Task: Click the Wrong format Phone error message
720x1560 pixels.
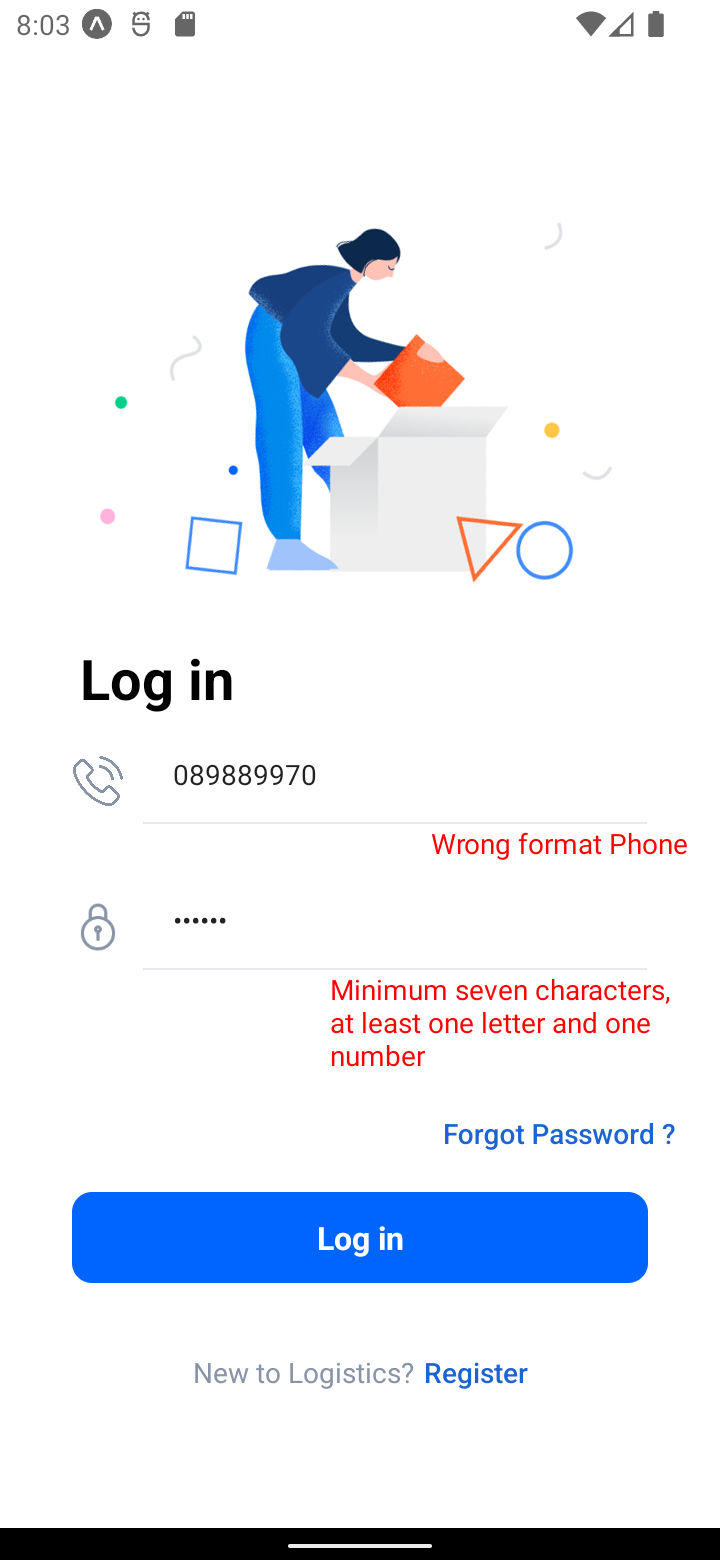Action: click(558, 844)
